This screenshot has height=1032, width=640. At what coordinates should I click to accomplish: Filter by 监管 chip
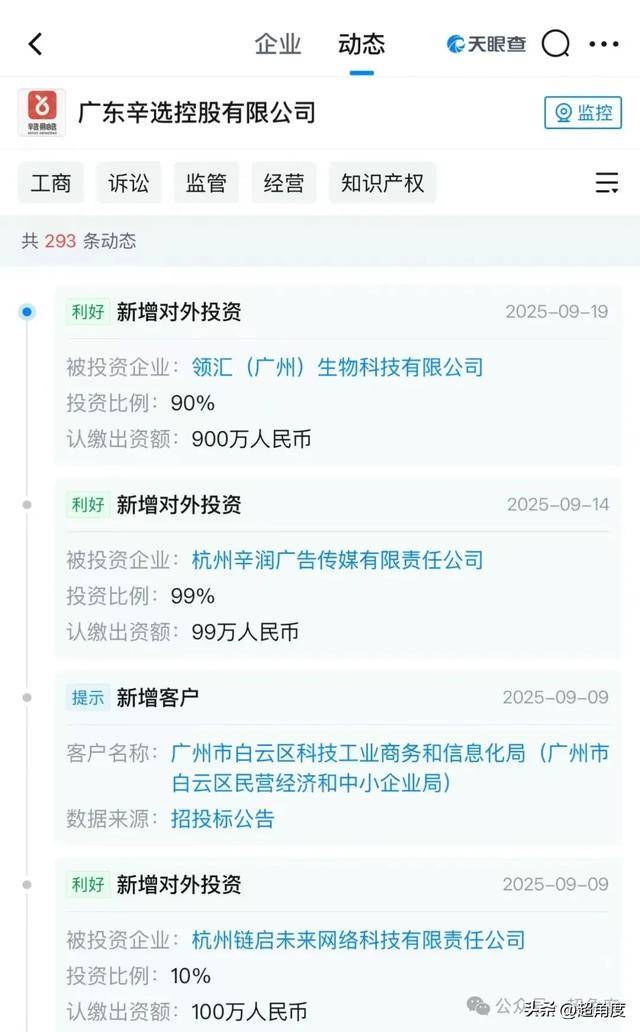(206, 183)
